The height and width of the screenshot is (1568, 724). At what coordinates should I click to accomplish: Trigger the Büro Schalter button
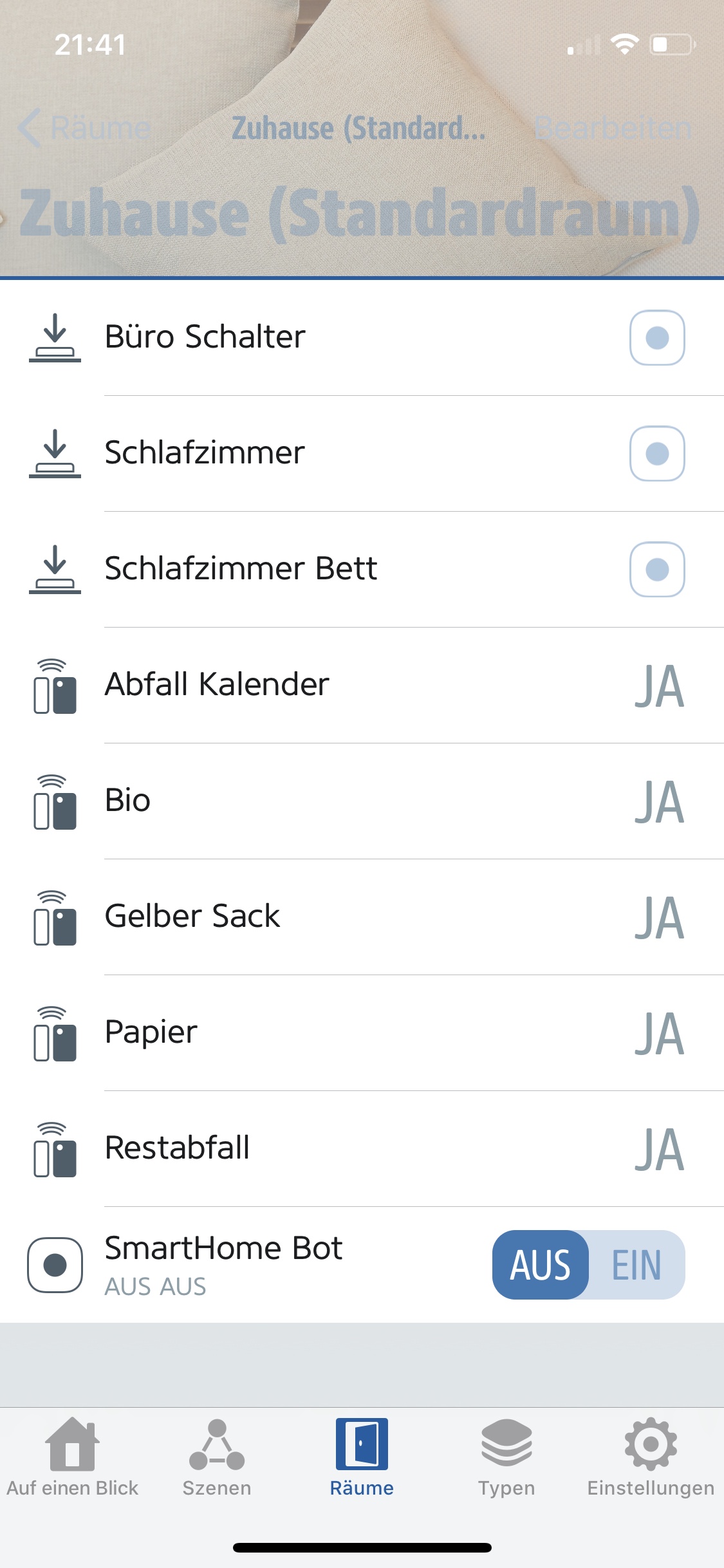(656, 338)
